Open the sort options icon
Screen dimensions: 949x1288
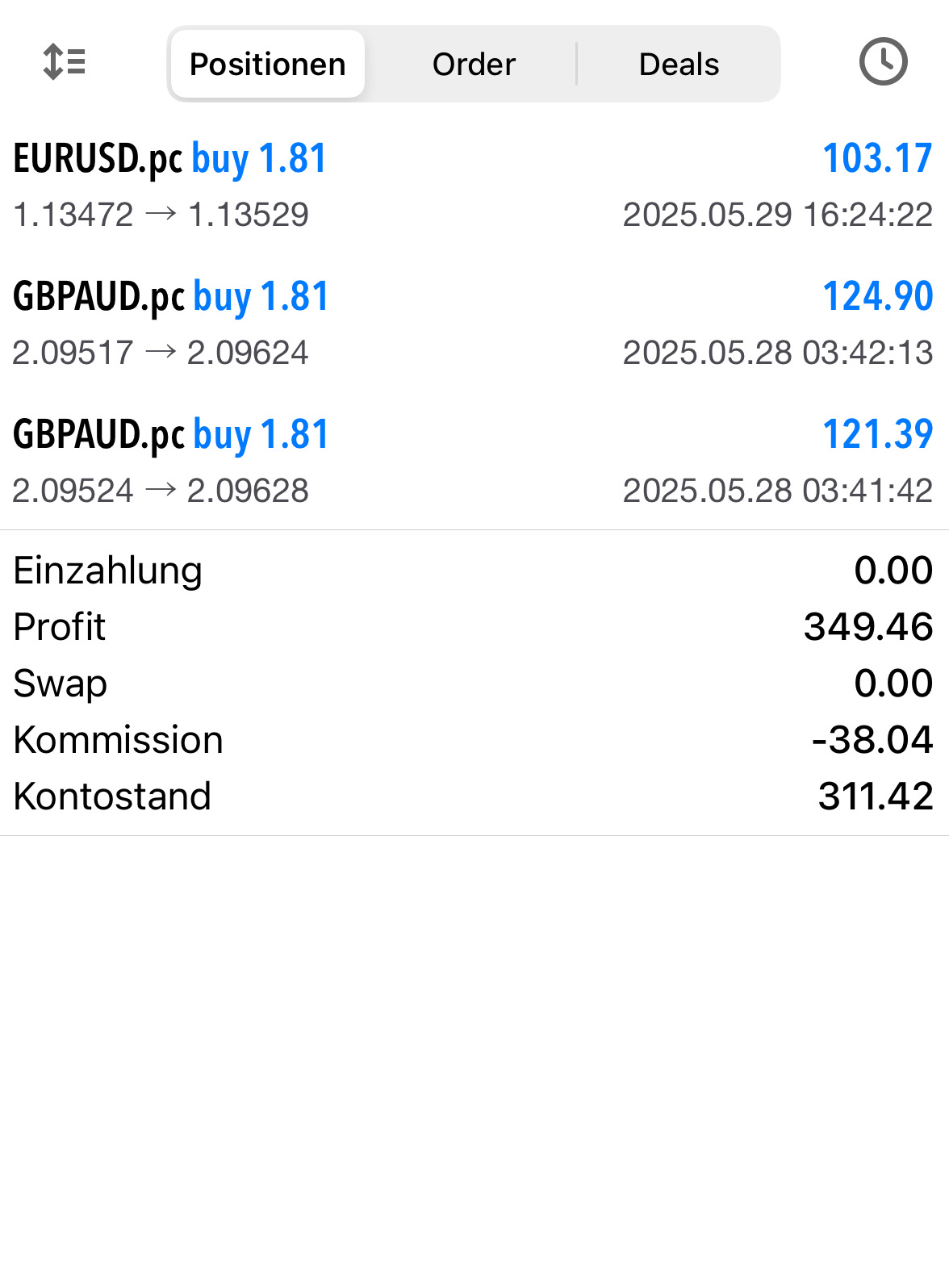[x=64, y=62]
